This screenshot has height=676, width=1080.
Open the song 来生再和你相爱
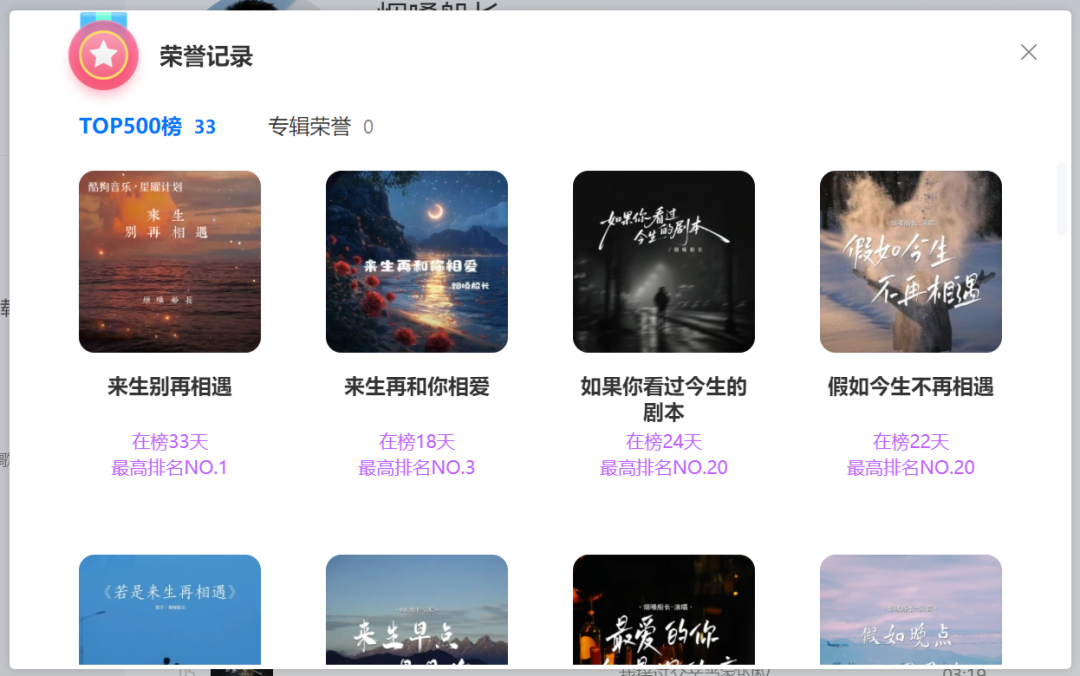click(x=417, y=262)
